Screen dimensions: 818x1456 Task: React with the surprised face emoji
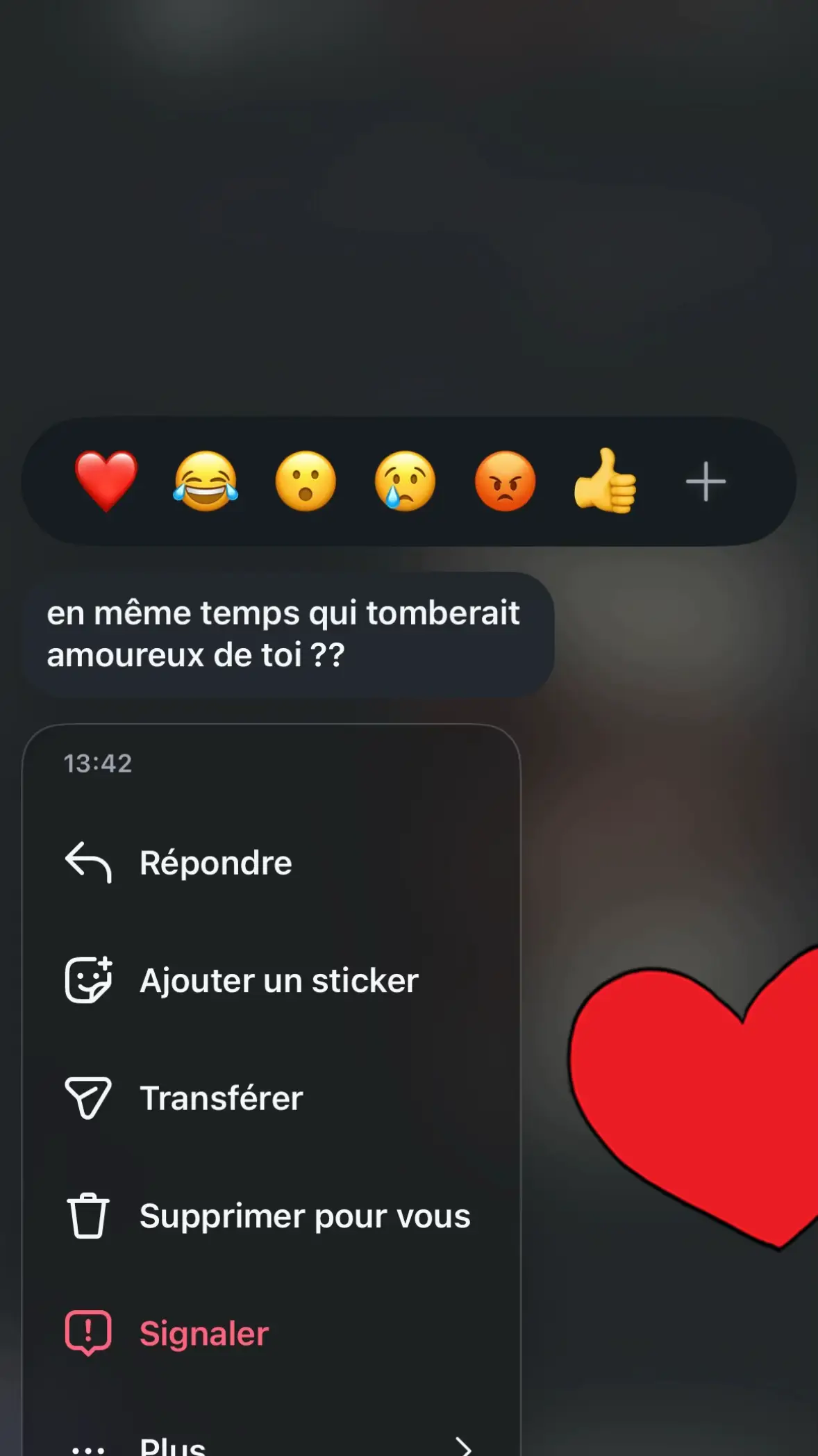coord(306,481)
